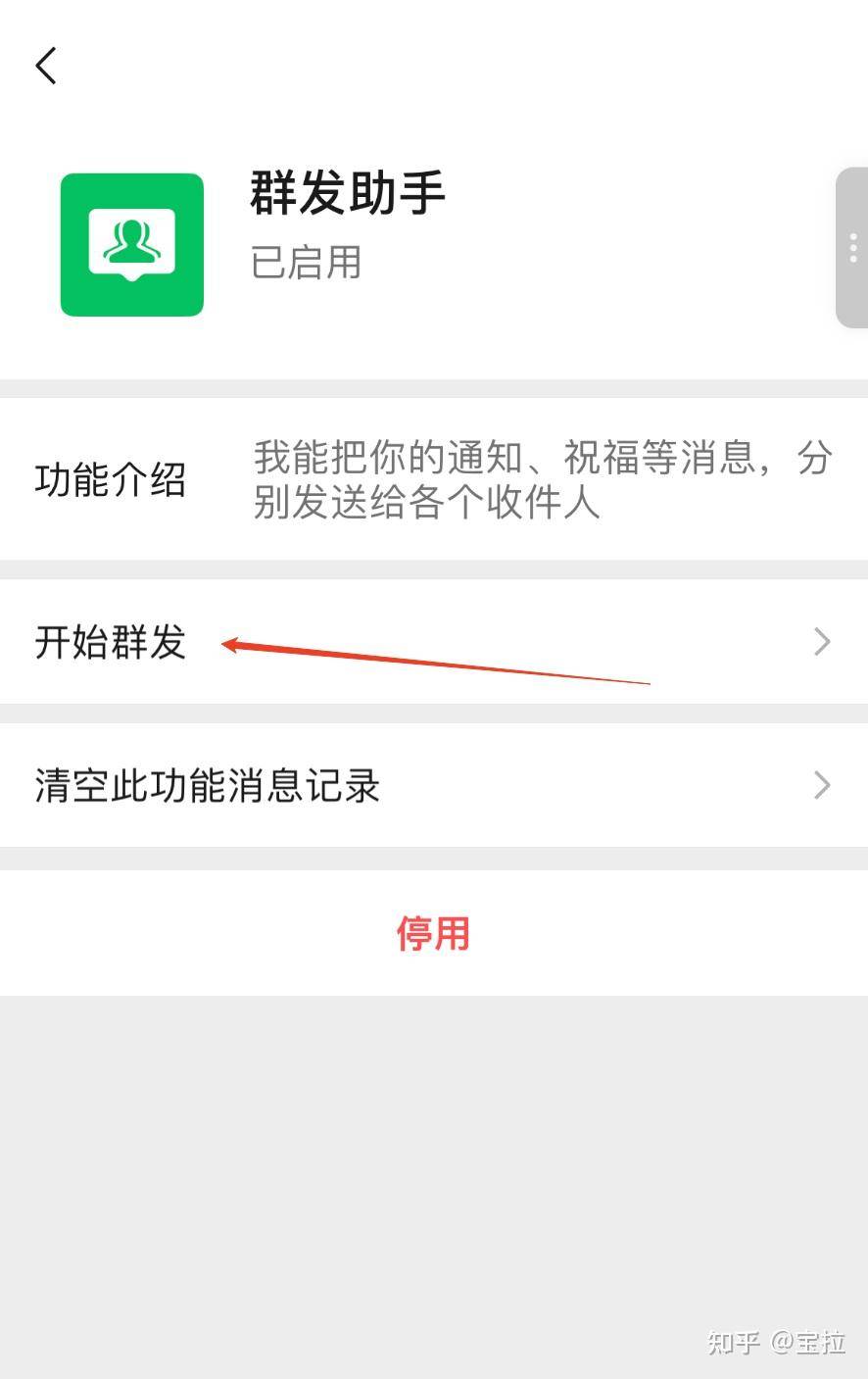Select the 功能介绍 label
Viewport: 868px width, 1379px height.
pyautogui.click(x=110, y=480)
